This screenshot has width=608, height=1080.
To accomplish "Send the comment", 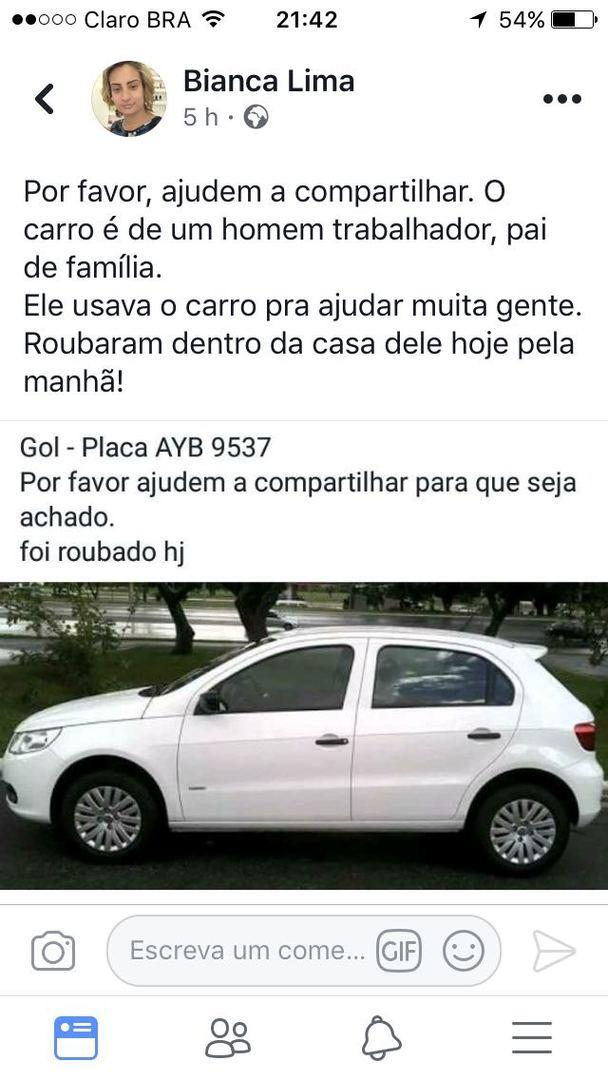I will tap(553, 950).
